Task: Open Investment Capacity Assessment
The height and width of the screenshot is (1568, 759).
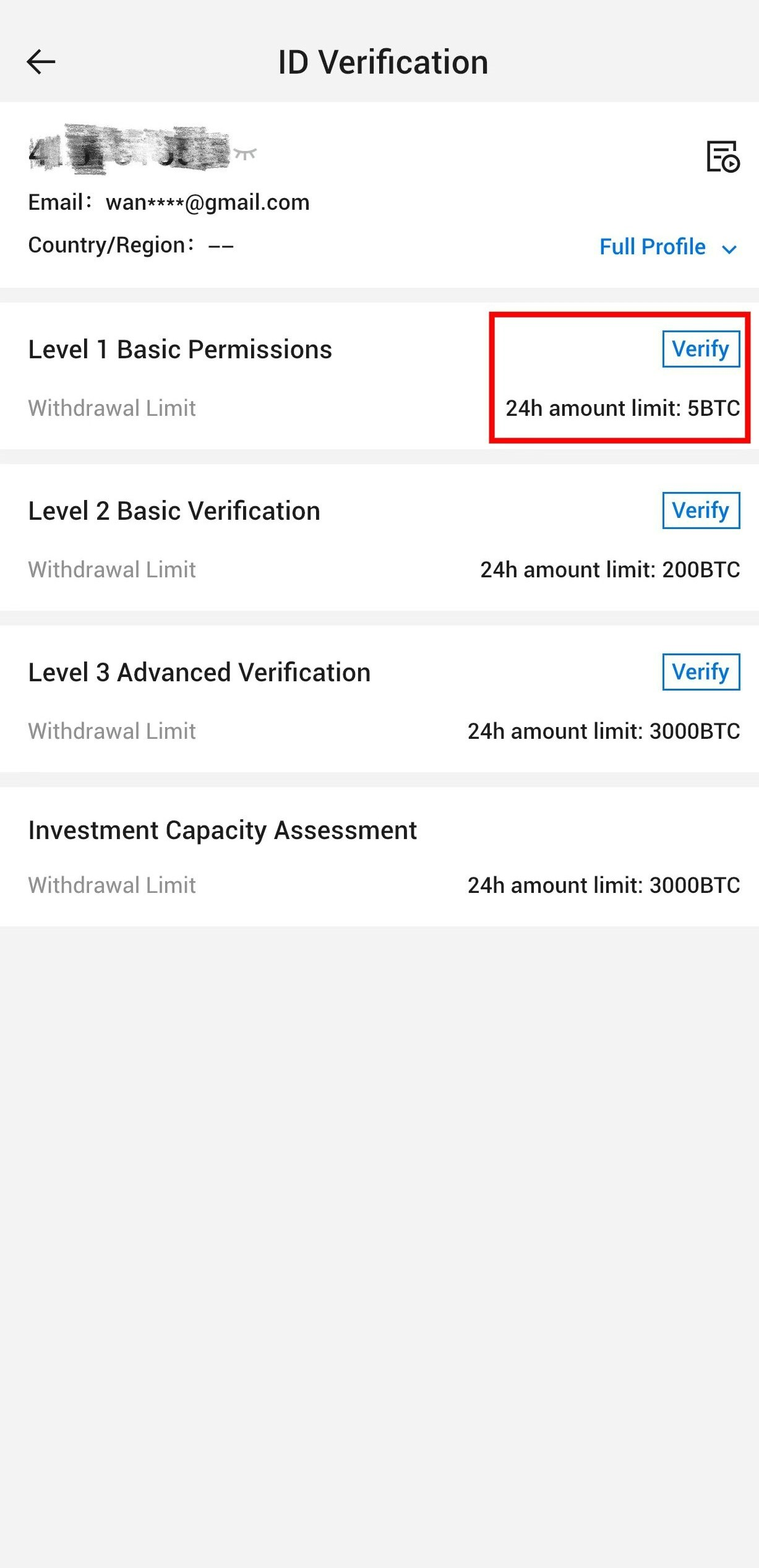Action: (223, 830)
